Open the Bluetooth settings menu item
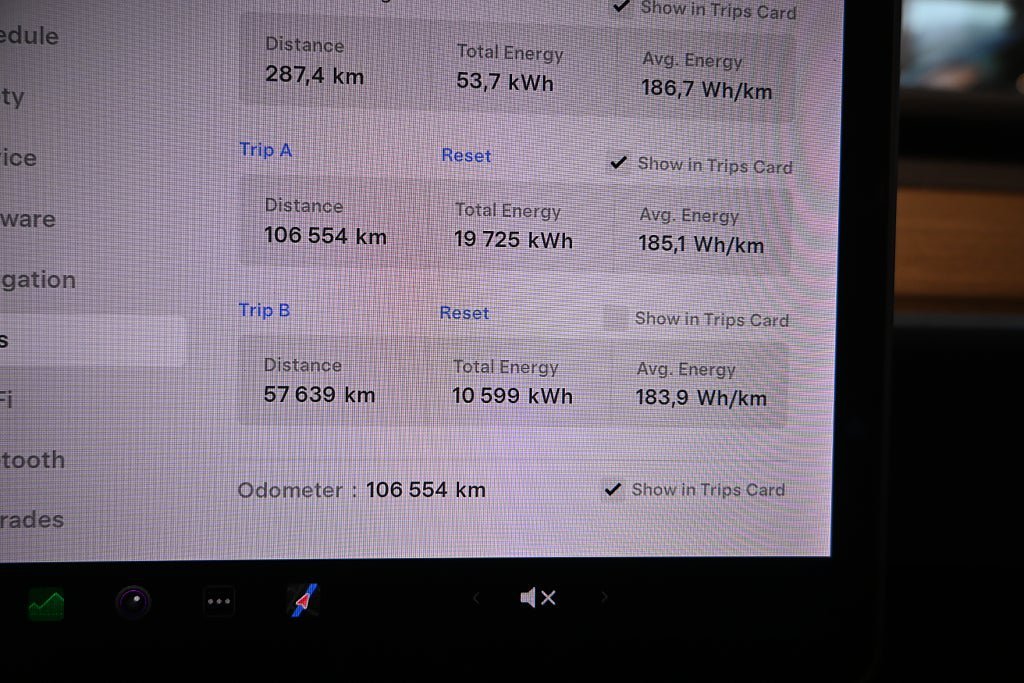This screenshot has height=683, width=1024. click(x=33, y=460)
